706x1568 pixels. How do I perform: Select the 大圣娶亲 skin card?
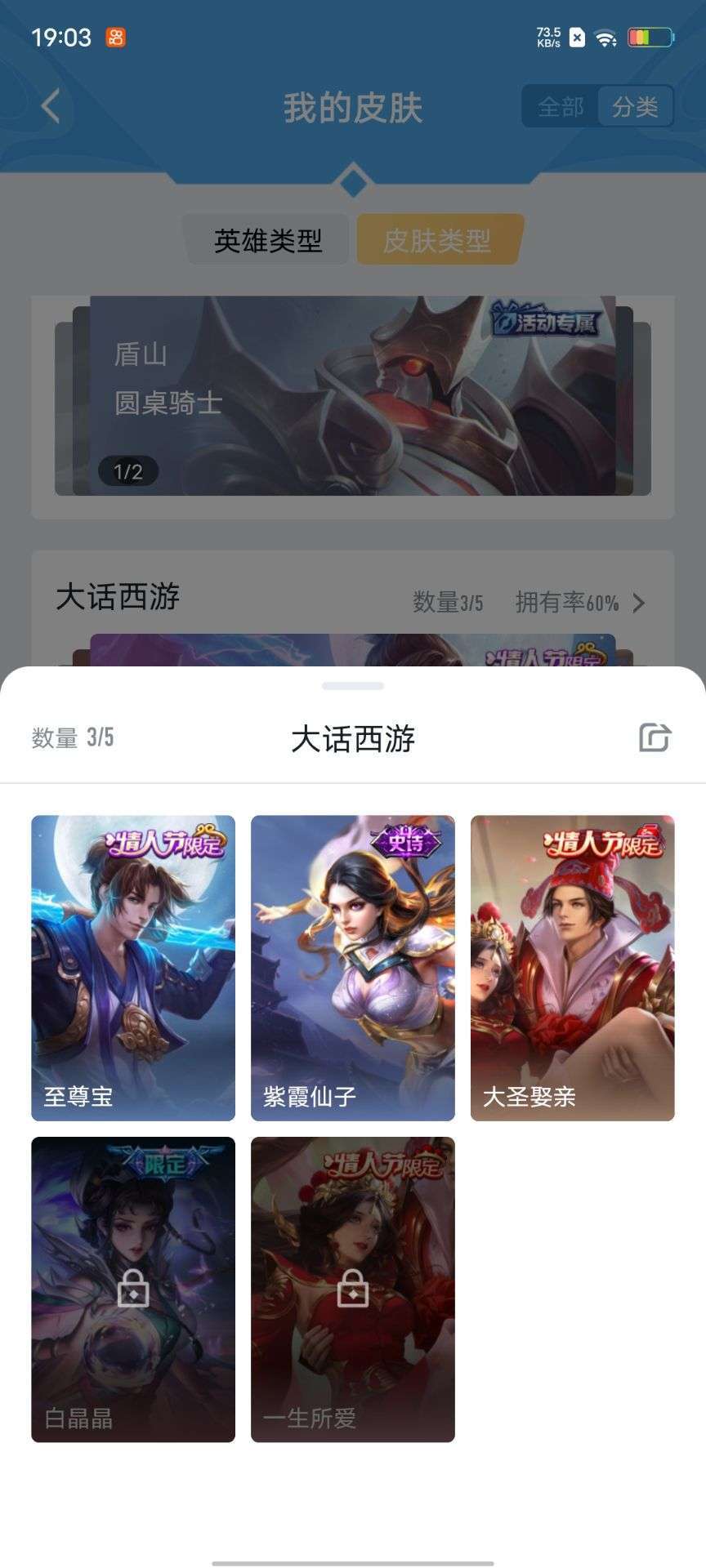[572, 968]
